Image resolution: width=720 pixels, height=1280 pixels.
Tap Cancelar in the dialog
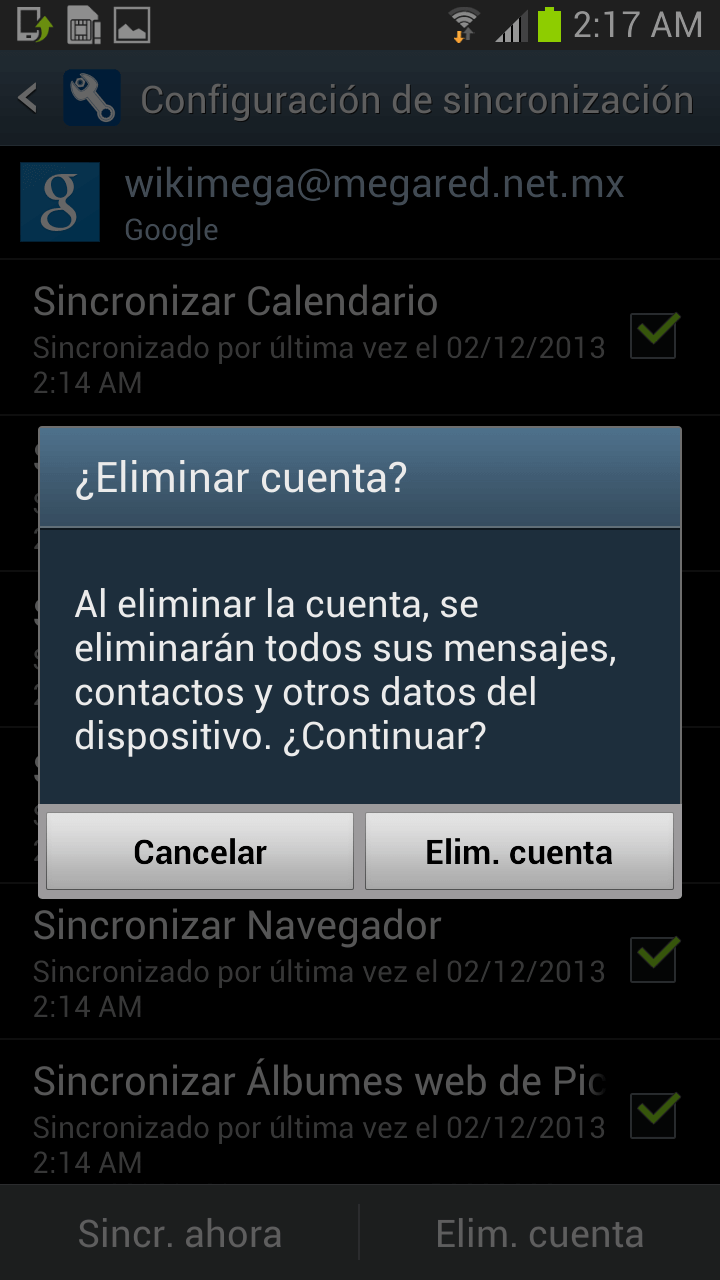200,851
